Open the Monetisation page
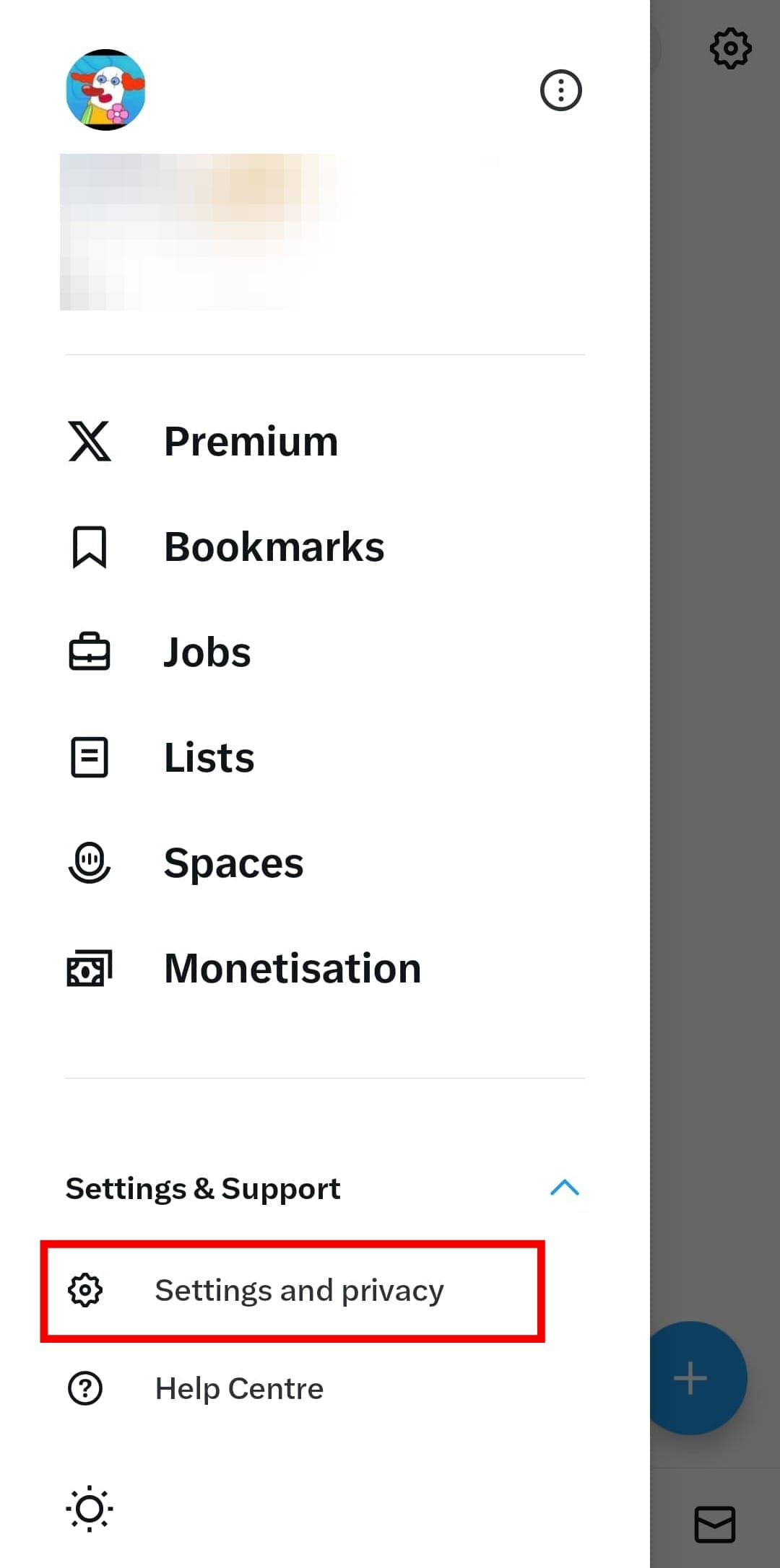780x1568 pixels. click(x=292, y=968)
